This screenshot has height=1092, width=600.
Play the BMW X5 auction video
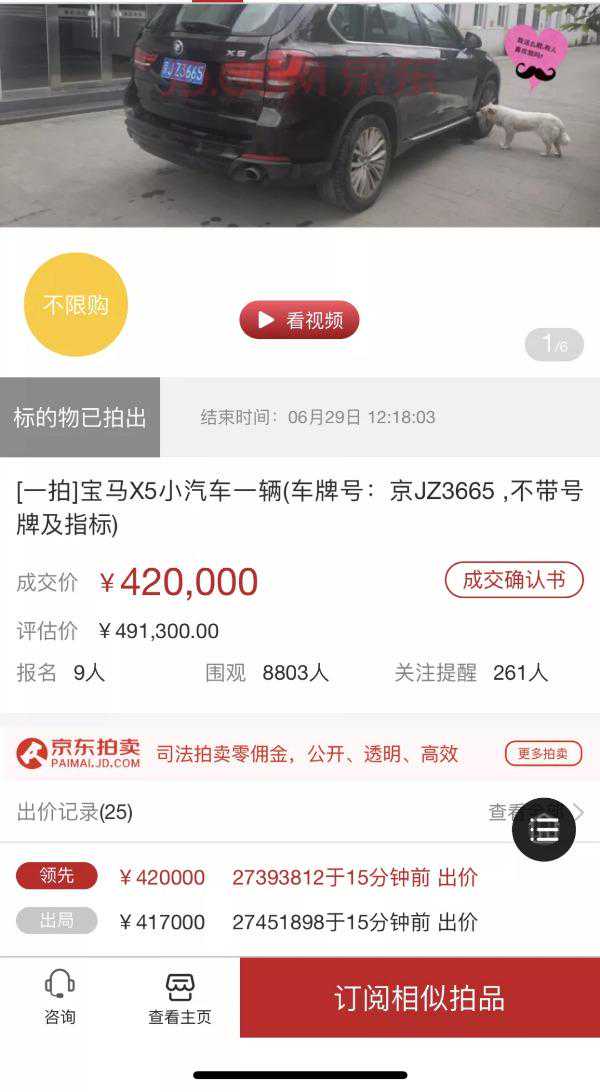pyautogui.click(x=299, y=320)
